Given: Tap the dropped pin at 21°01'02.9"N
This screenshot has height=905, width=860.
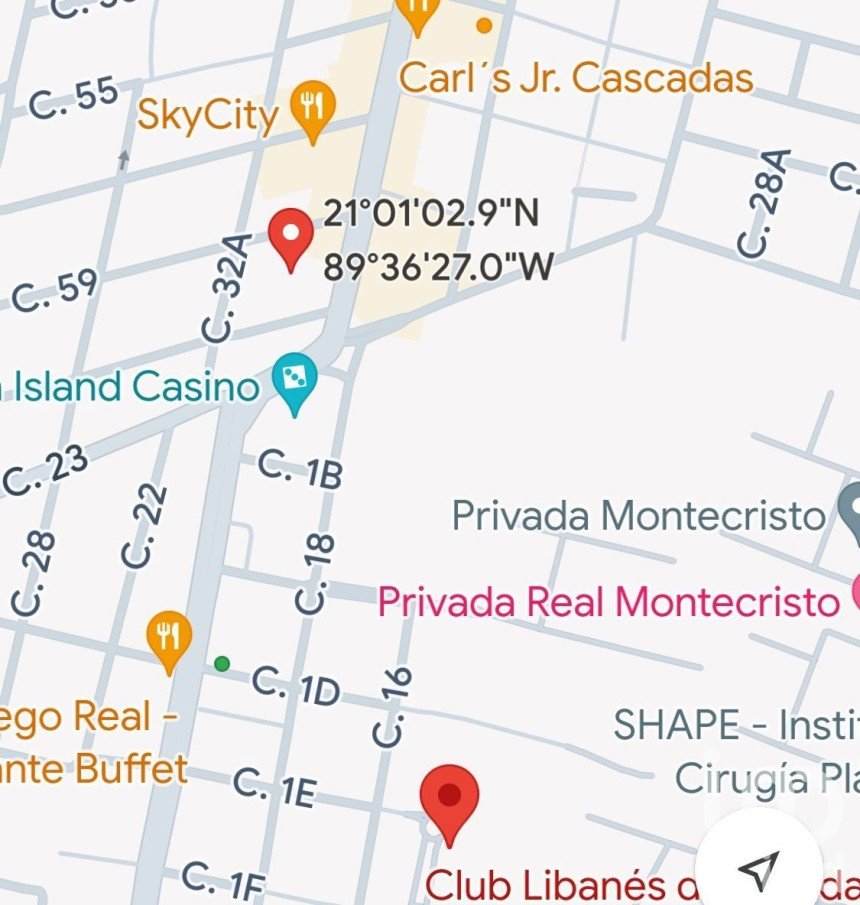Looking at the screenshot, I should click(x=290, y=238).
